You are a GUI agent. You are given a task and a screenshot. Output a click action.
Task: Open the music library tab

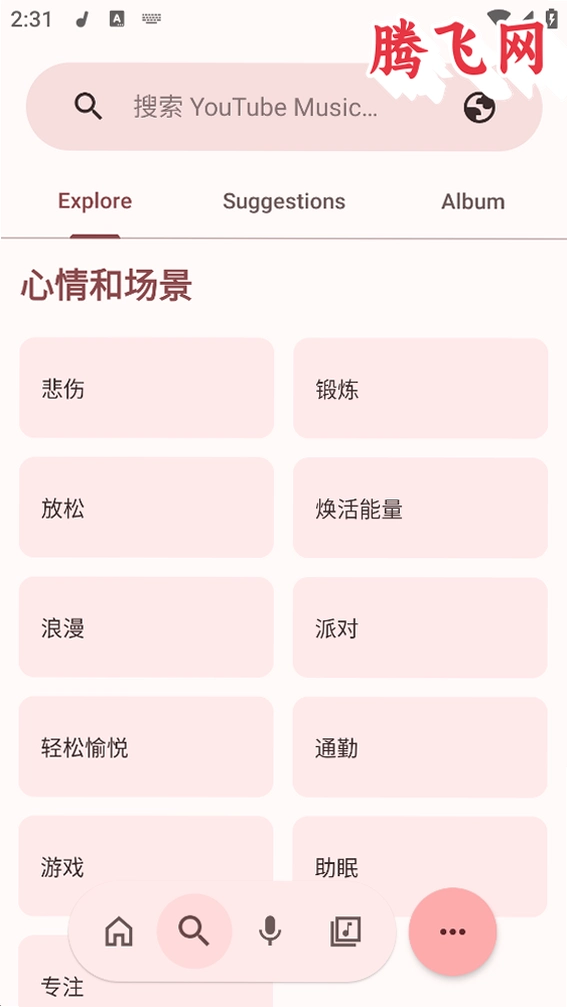click(x=345, y=931)
